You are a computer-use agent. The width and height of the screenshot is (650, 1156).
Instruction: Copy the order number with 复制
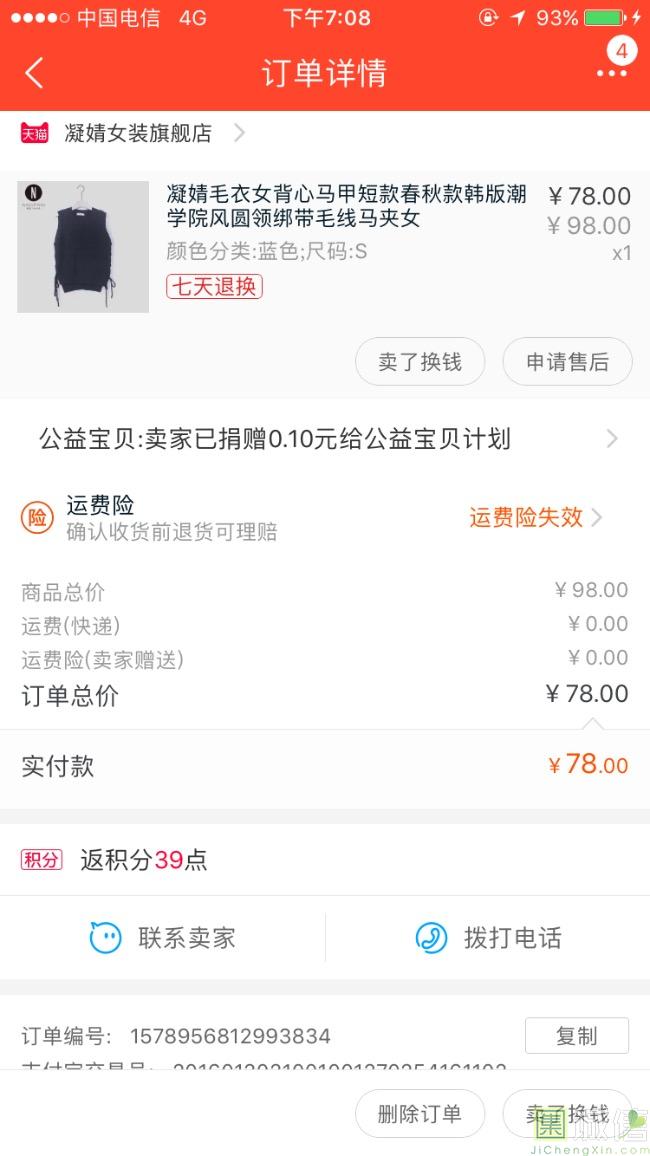pos(577,1036)
